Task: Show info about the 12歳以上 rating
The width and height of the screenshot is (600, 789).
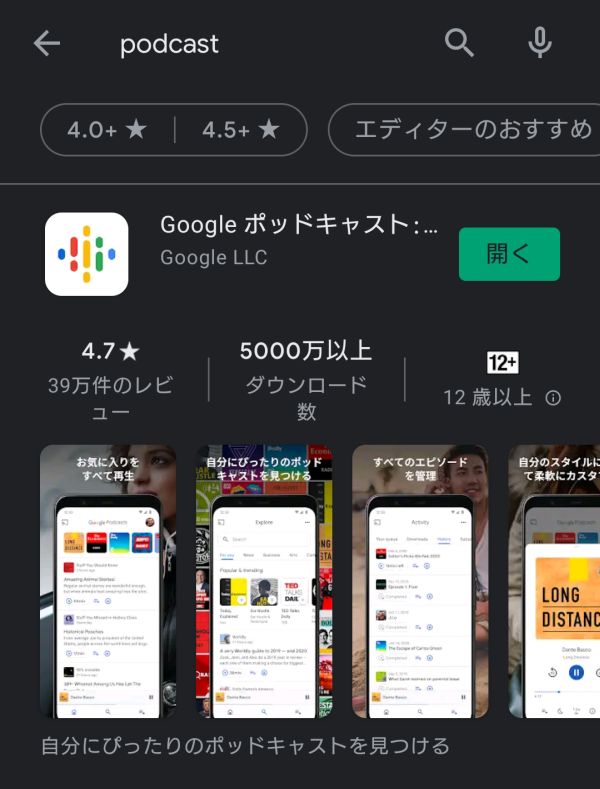Action: point(553,398)
